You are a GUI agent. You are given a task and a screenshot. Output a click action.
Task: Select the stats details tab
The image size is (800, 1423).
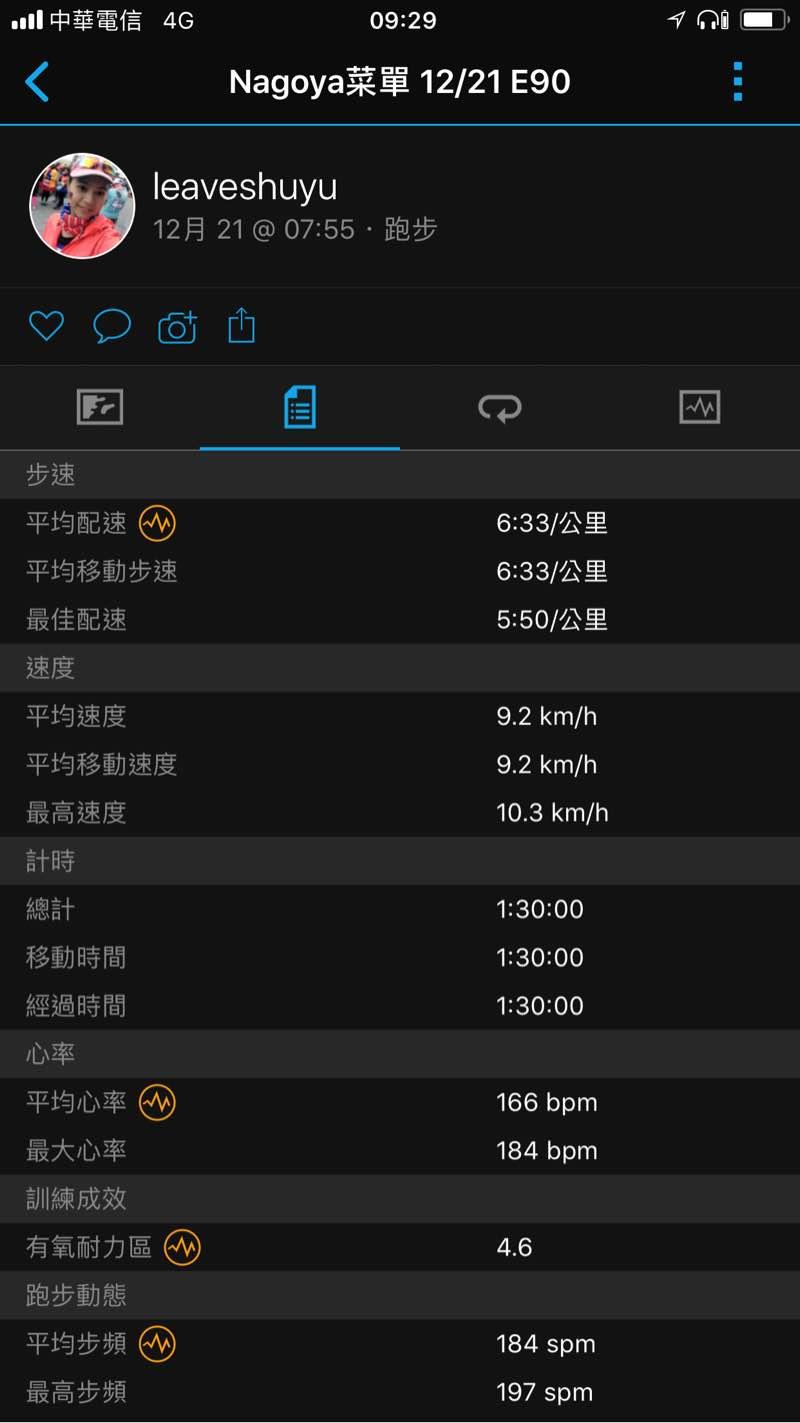pos(300,408)
